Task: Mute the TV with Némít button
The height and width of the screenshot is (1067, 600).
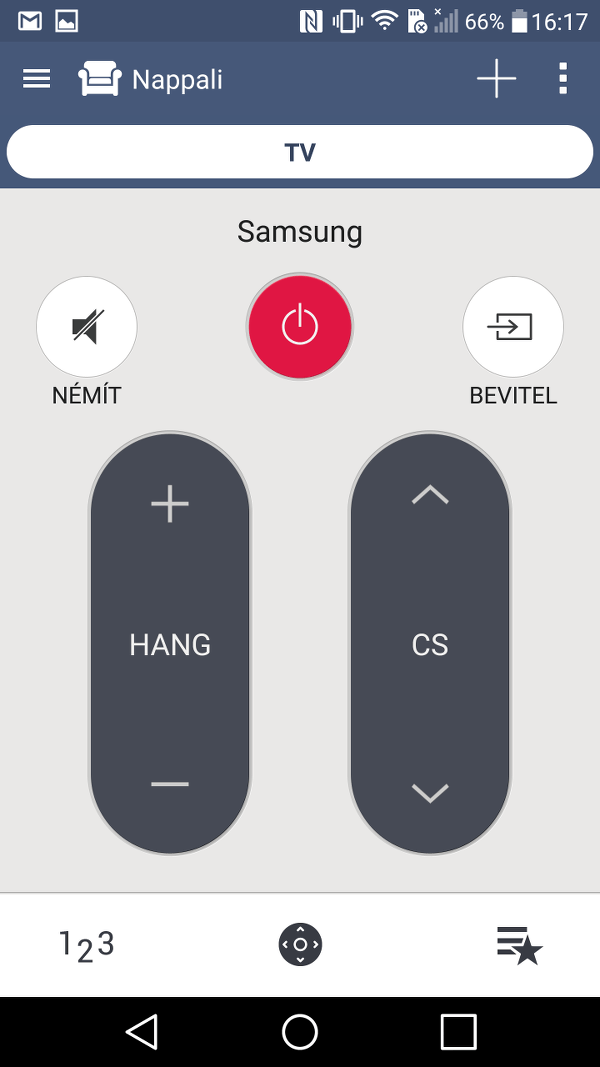Action: pyautogui.click(x=87, y=327)
